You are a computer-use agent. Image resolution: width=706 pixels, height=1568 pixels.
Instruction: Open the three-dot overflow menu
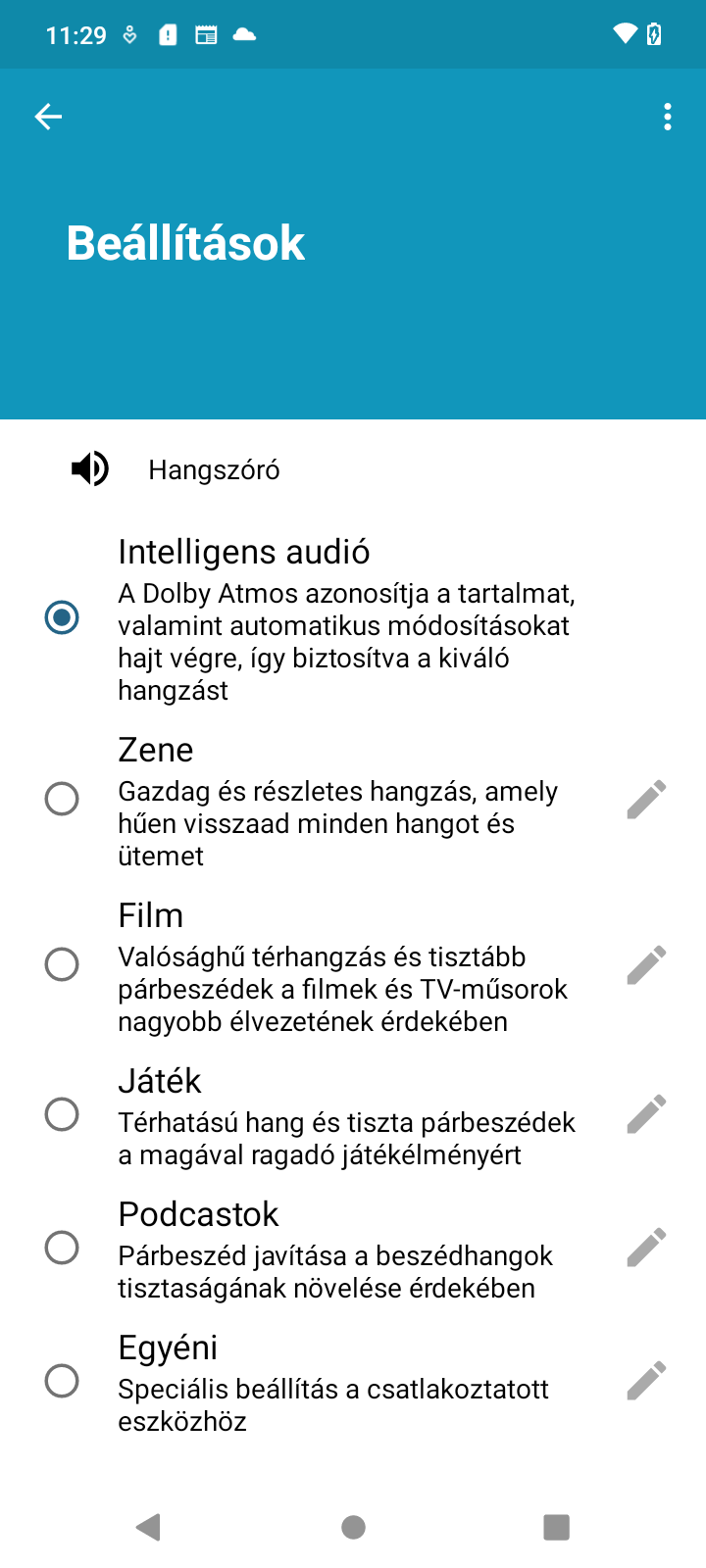pyautogui.click(x=668, y=118)
